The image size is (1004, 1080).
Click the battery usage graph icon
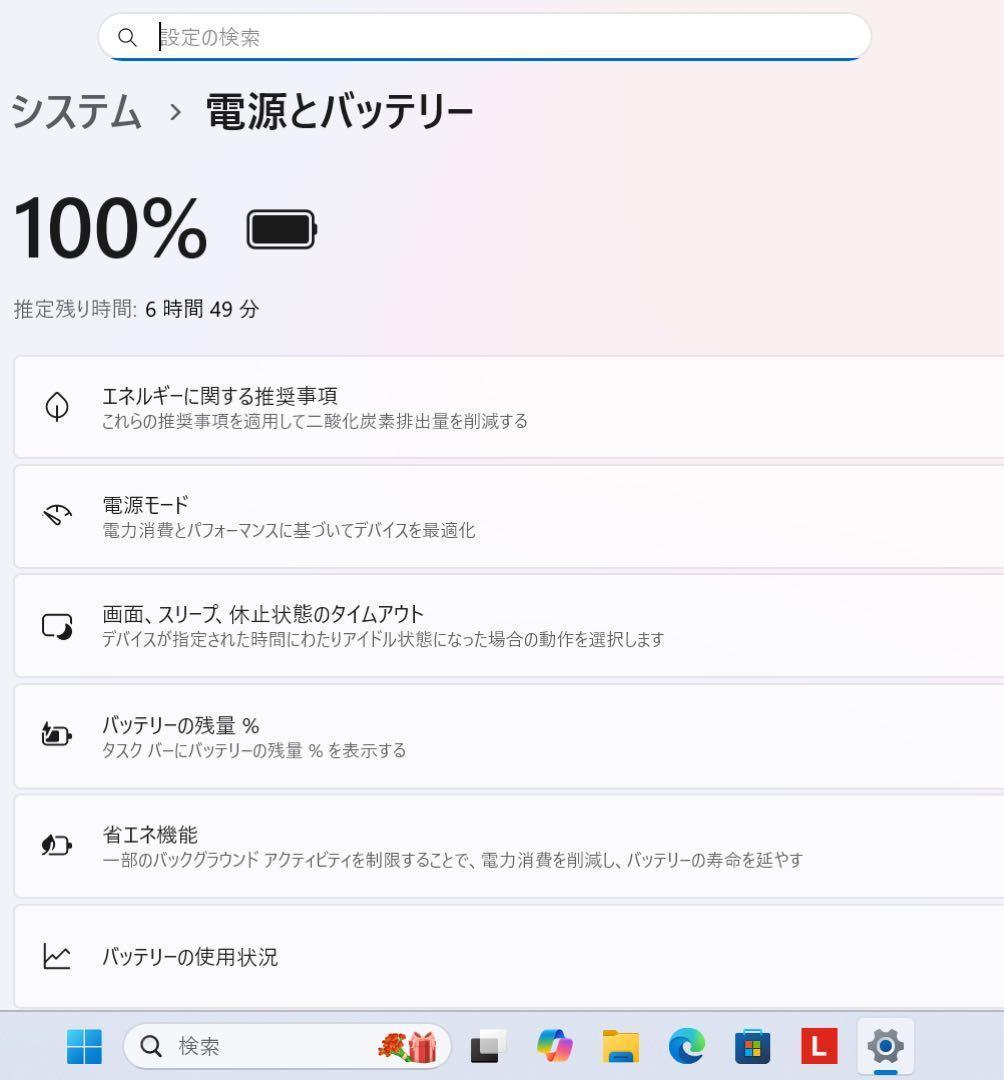(x=57, y=956)
